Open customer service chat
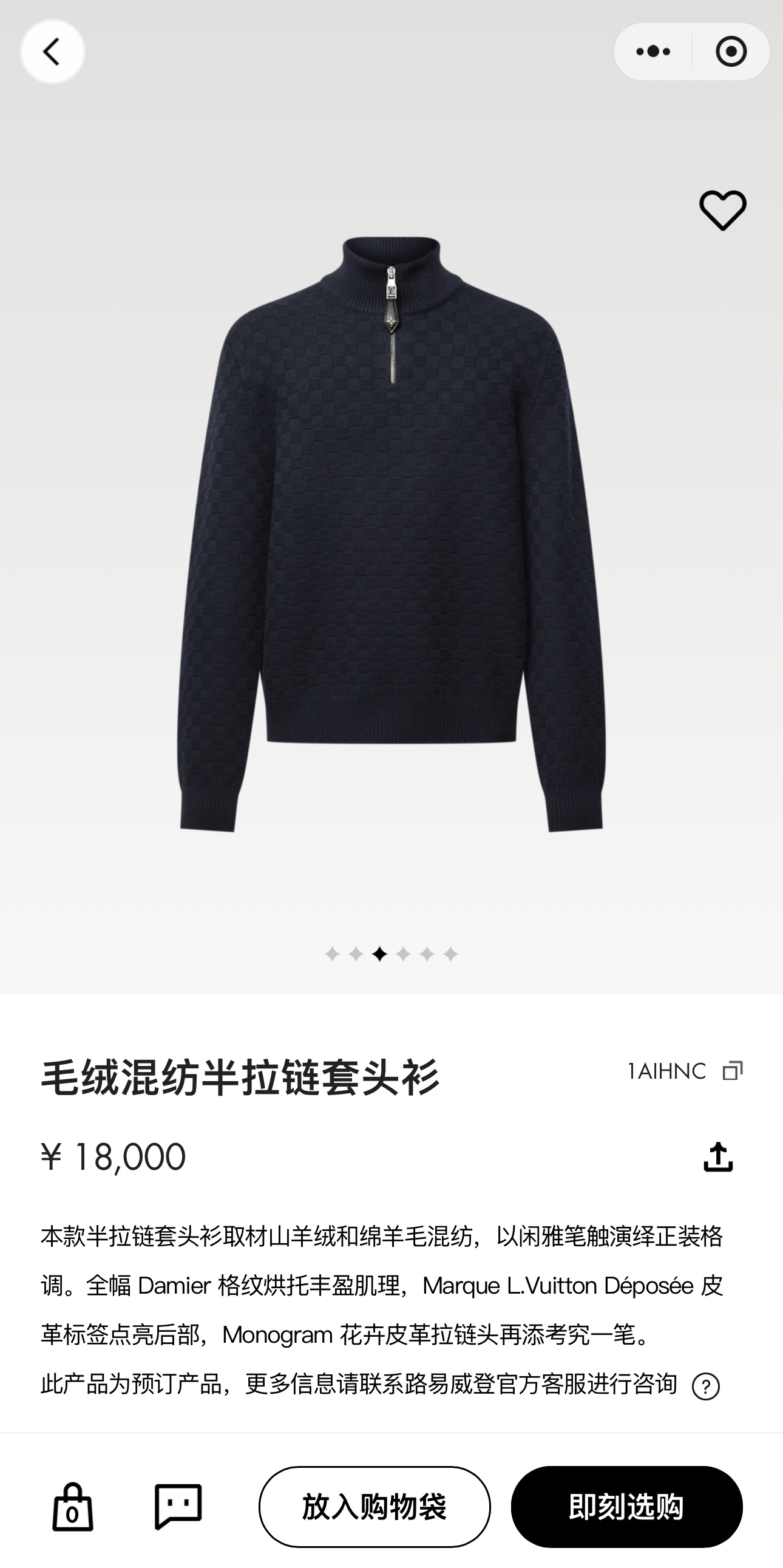 pyautogui.click(x=178, y=1507)
